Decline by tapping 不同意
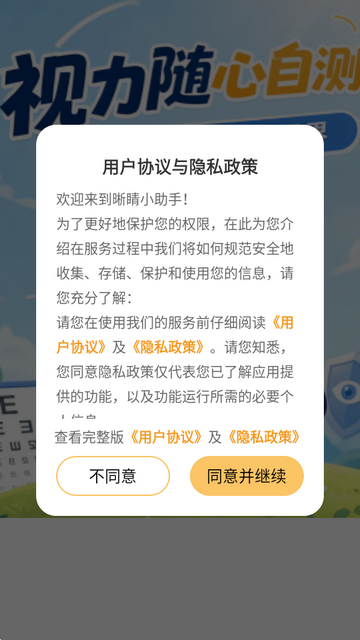360x640 pixels. pyautogui.click(x=113, y=476)
